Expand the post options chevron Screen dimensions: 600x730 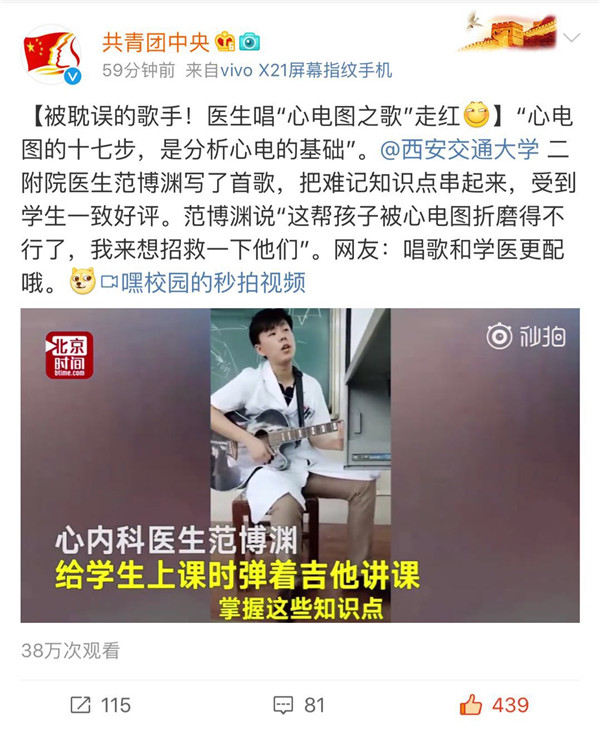(x=571, y=39)
